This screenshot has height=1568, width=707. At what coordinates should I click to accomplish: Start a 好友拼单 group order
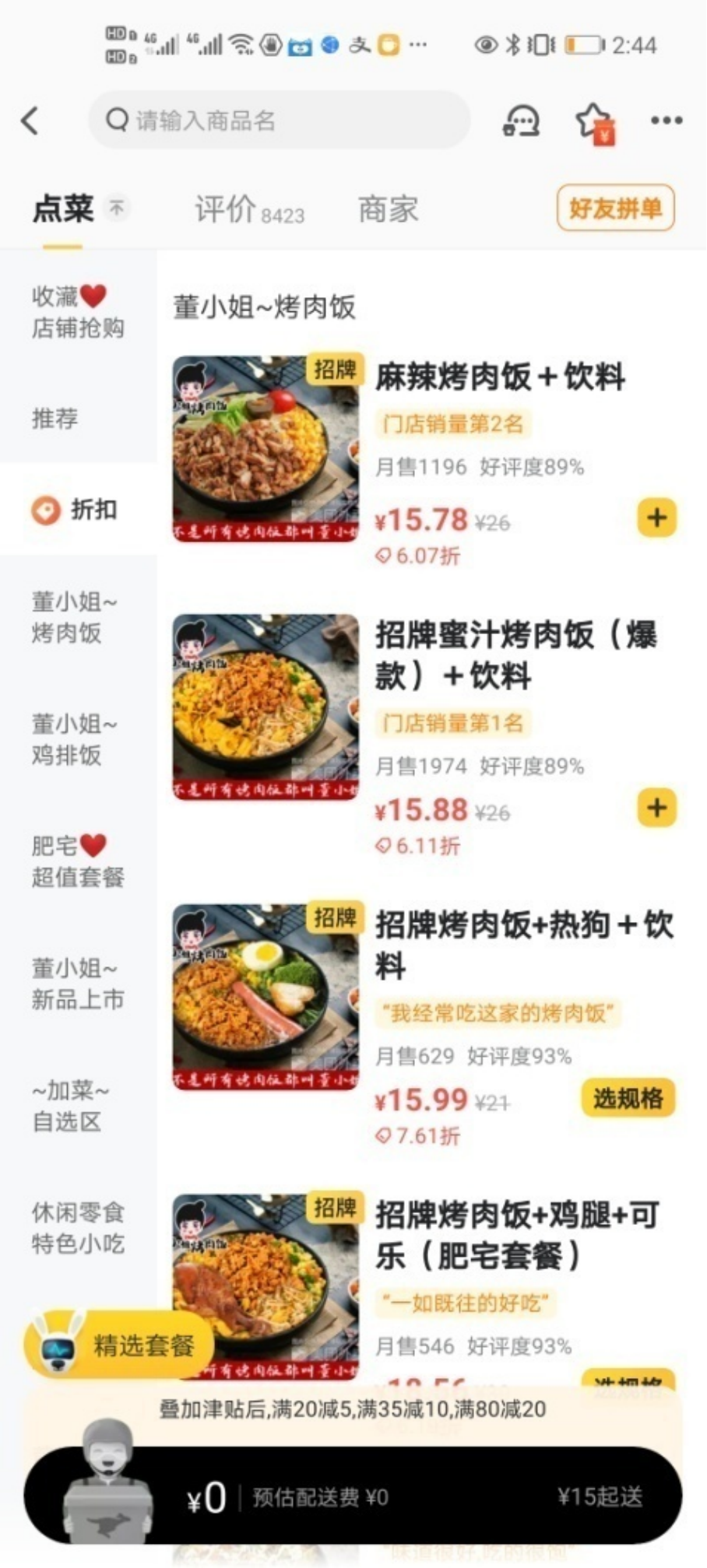point(615,209)
